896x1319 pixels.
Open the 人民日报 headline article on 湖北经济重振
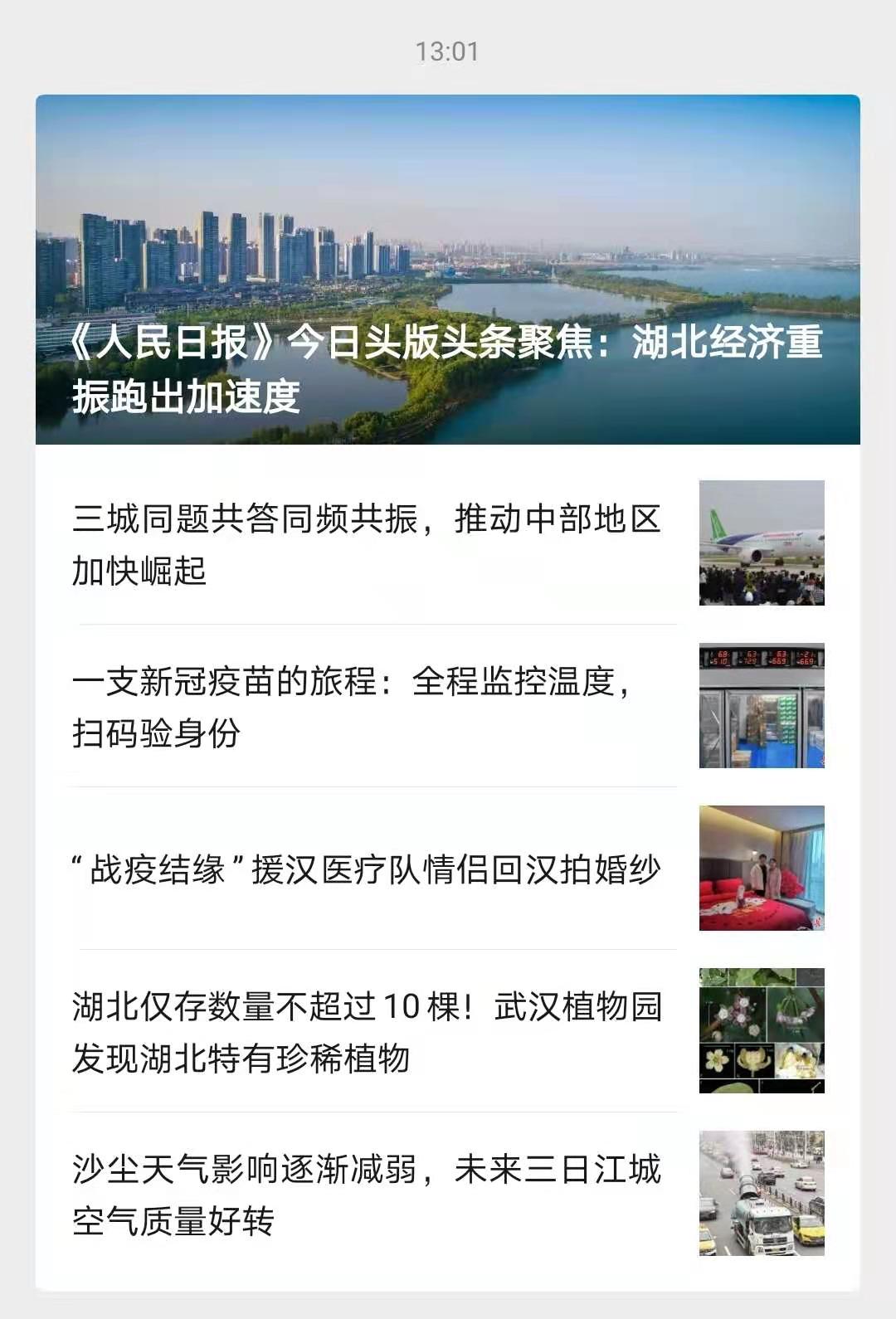[x=448, y=270]
